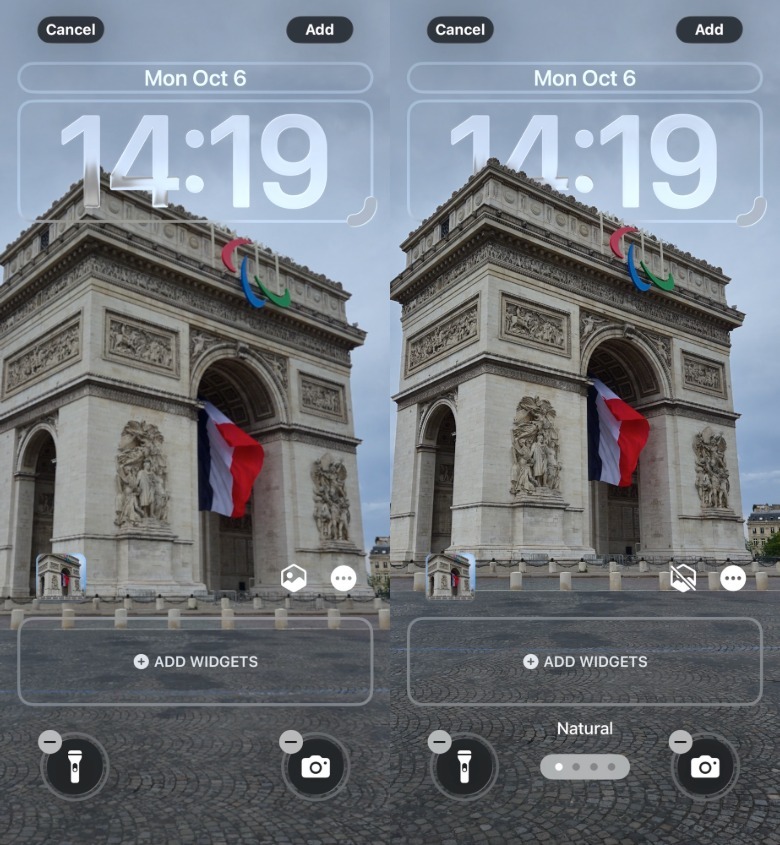Open more options beside the crossed-out depth icon
This screenshot has width=780, height=845.
733,578
